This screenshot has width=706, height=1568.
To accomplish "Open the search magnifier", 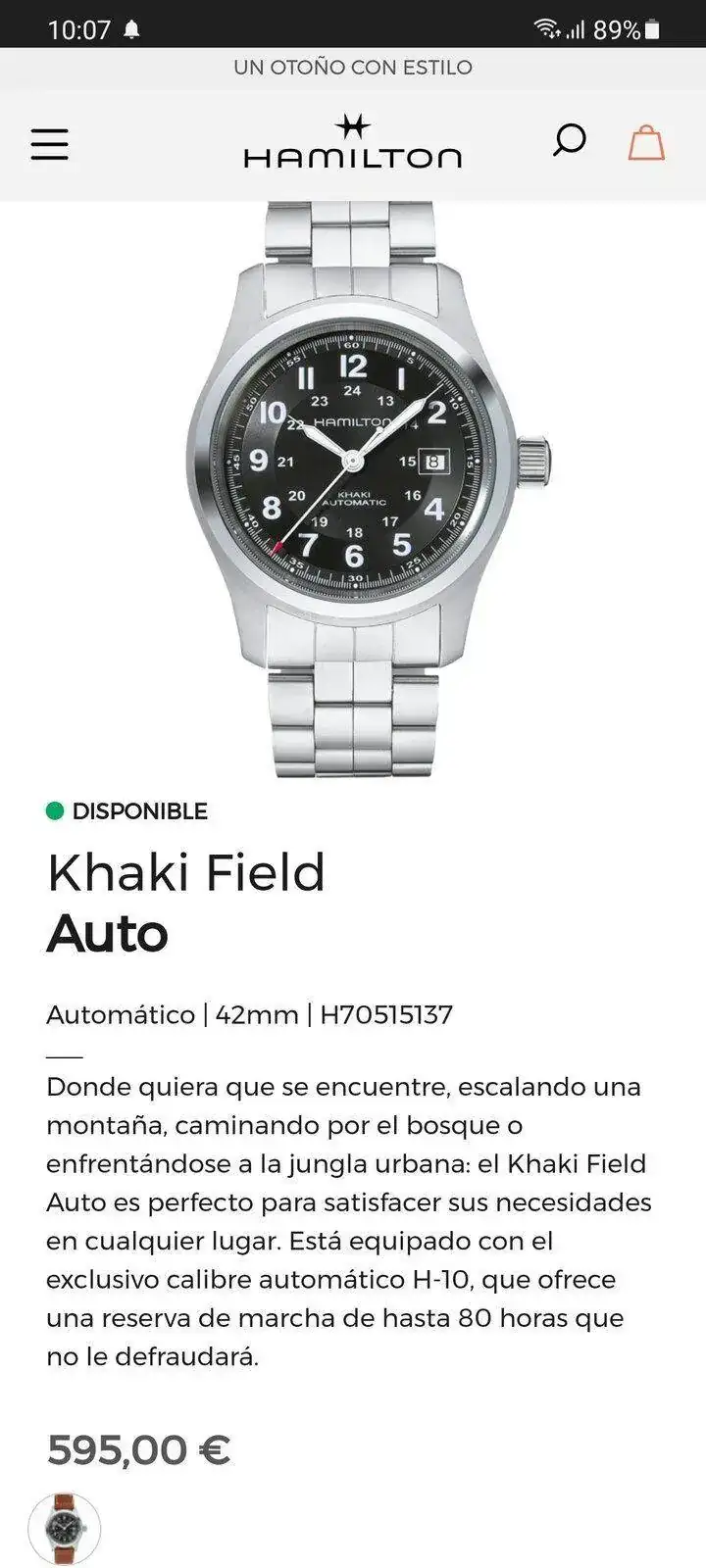I will click(569, 140).
